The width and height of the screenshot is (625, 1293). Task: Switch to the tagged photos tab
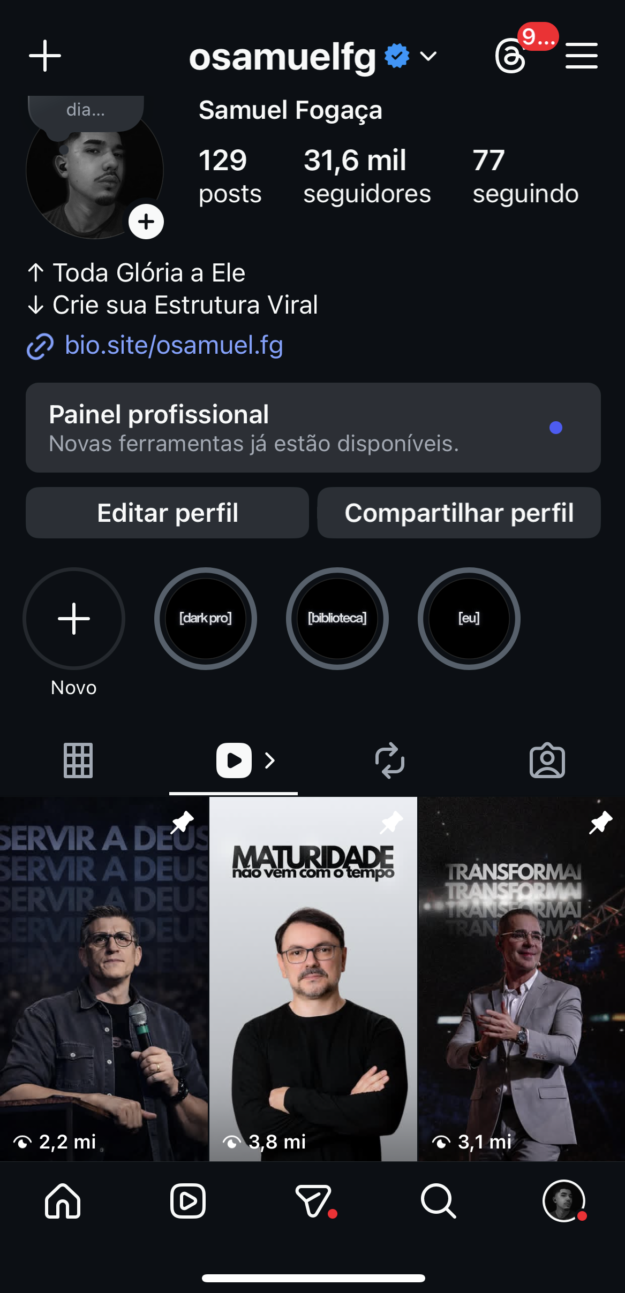547,761
